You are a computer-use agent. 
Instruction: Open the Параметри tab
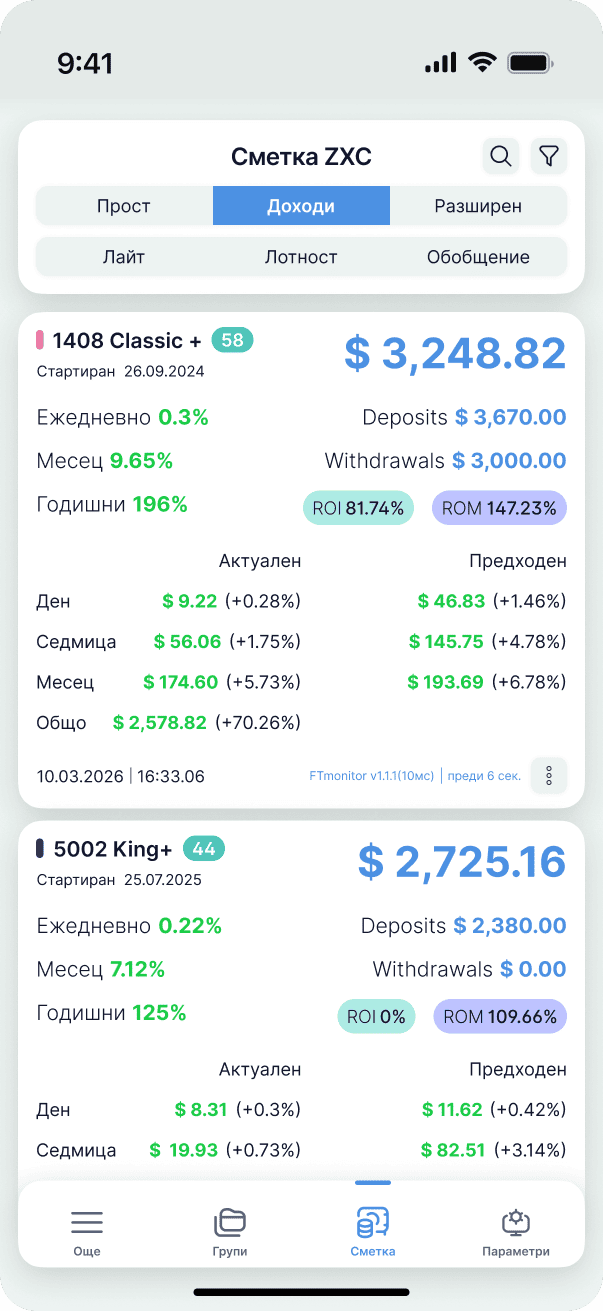[516, 1232]
